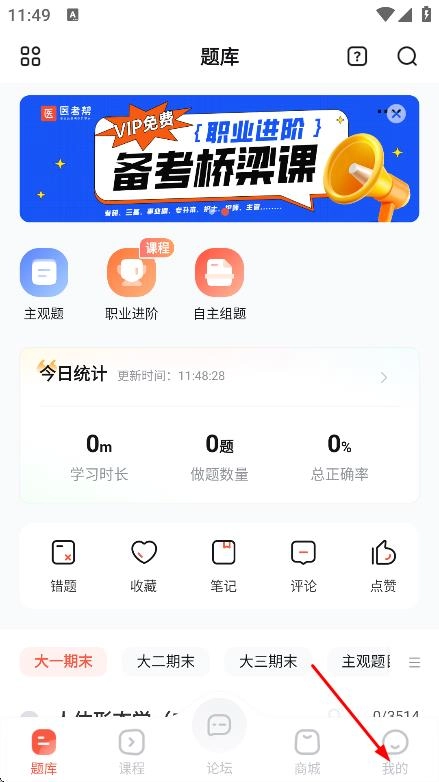Close the VIP banner ad
The image size is (439, 782).
tap(396, 114)
